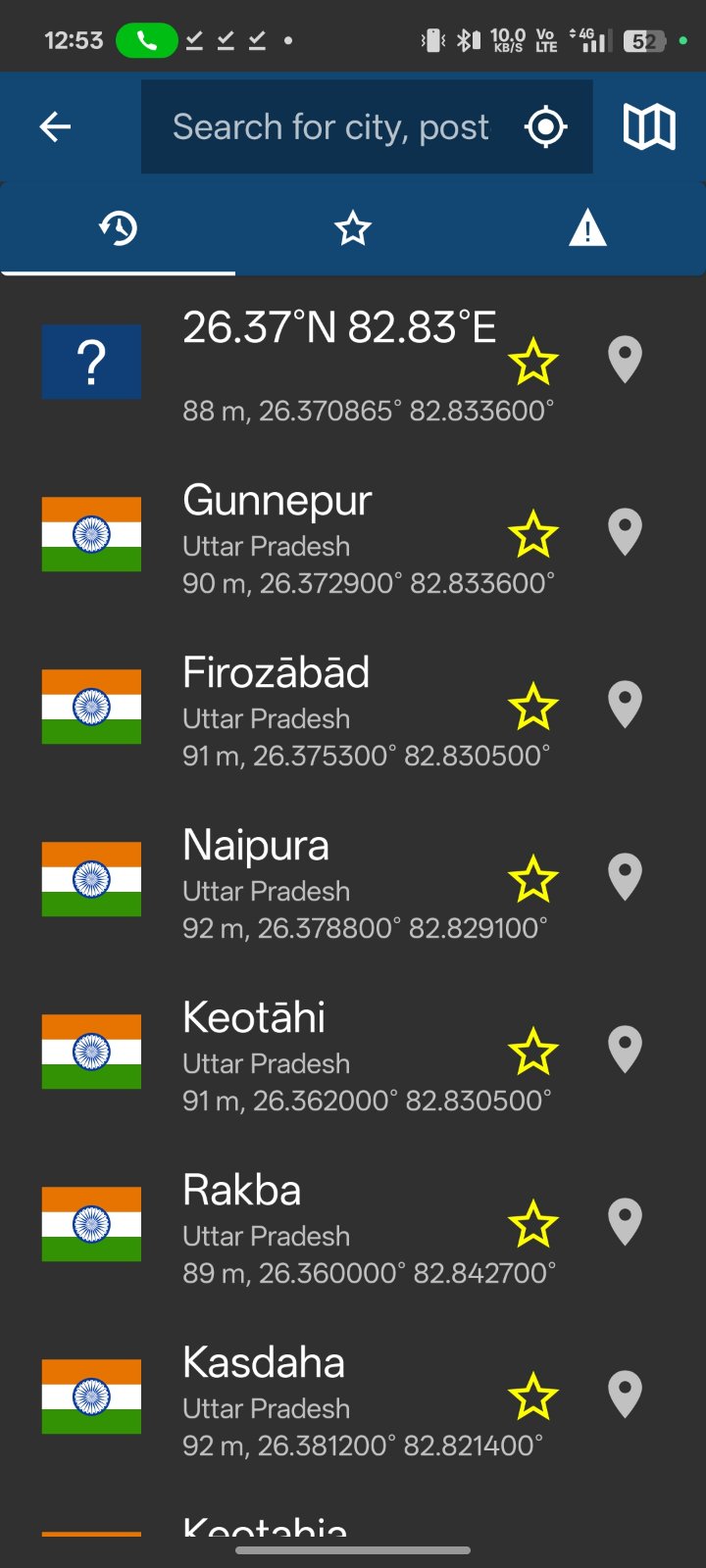Open the map view icon
Viewport: 706px width, 1568px height.
649,127
